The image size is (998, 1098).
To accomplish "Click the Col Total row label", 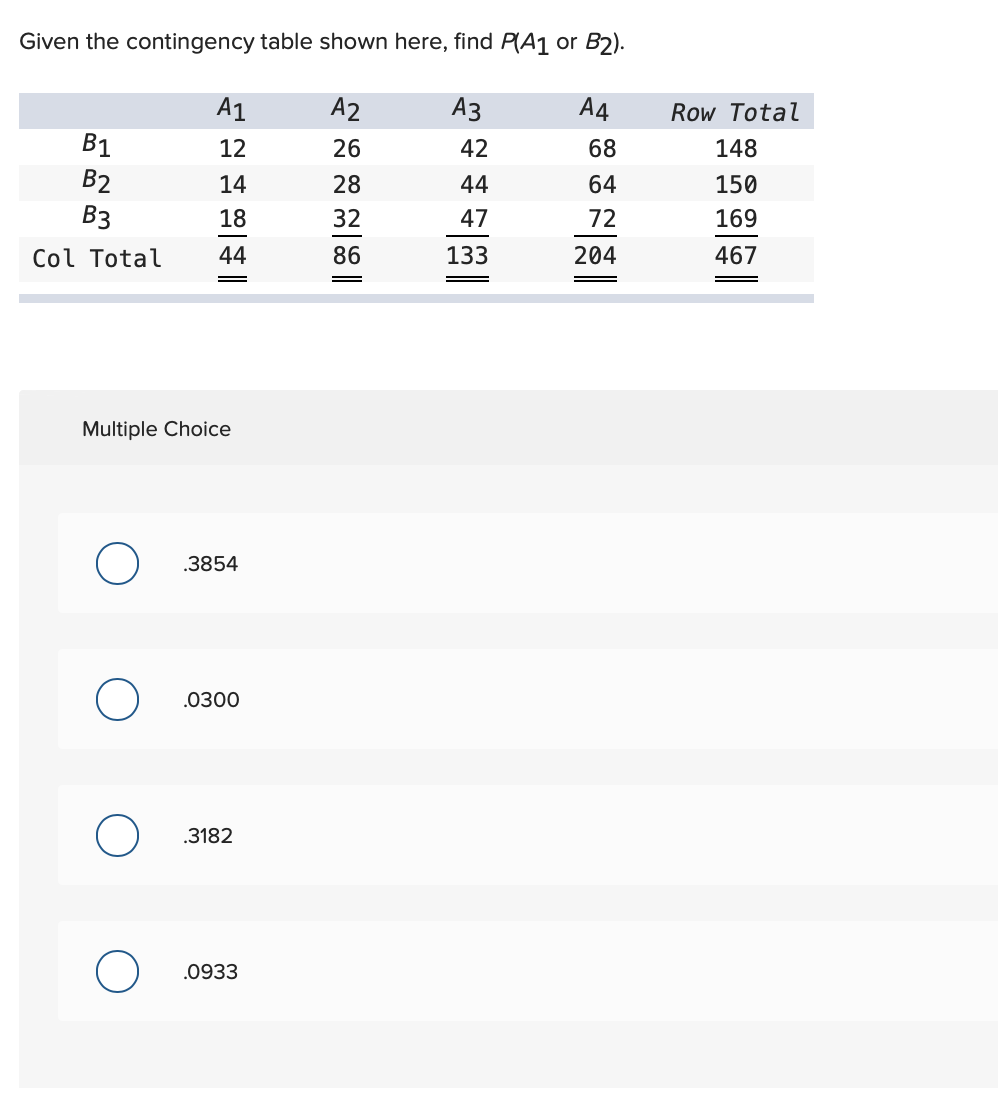I will click(98, 258).
